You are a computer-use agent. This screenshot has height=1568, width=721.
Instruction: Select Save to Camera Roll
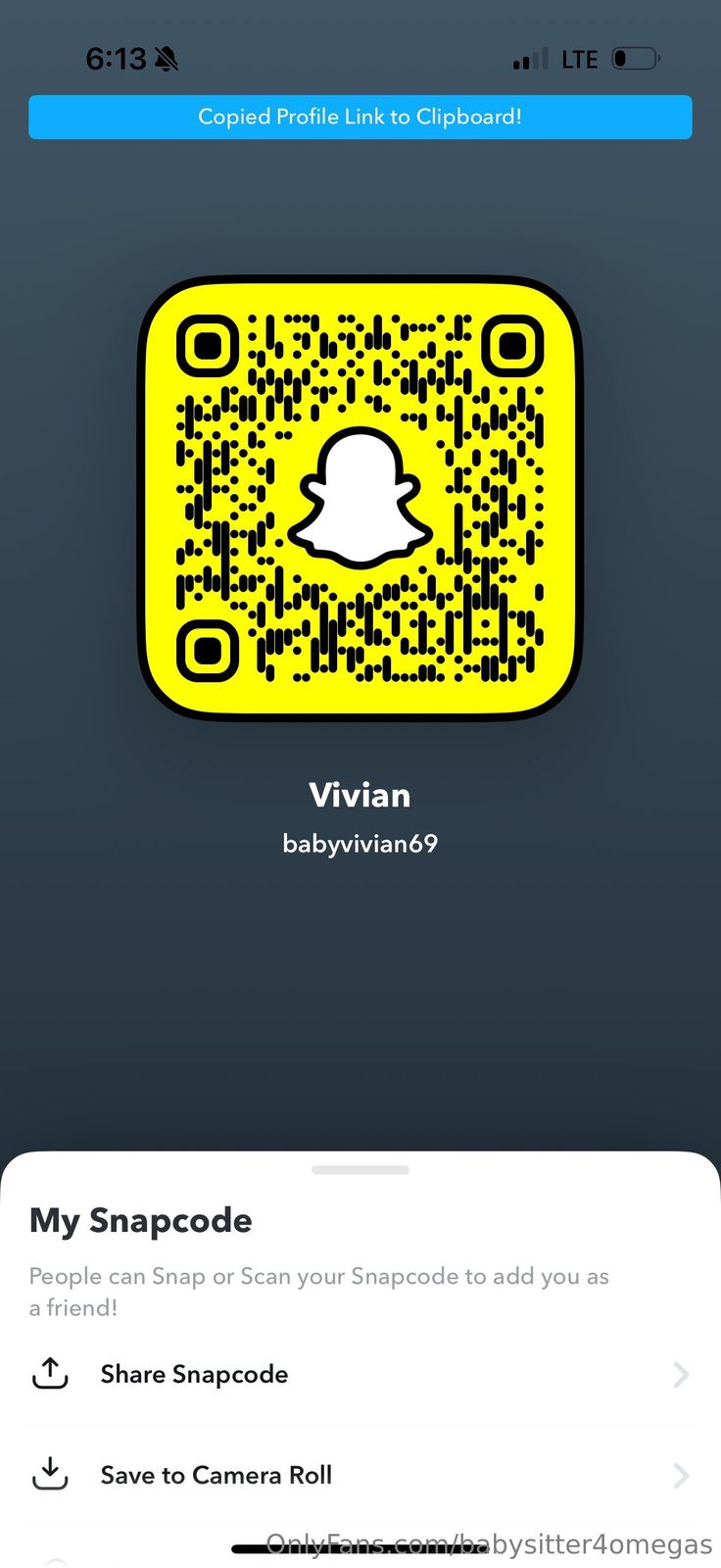[216, 1475]
